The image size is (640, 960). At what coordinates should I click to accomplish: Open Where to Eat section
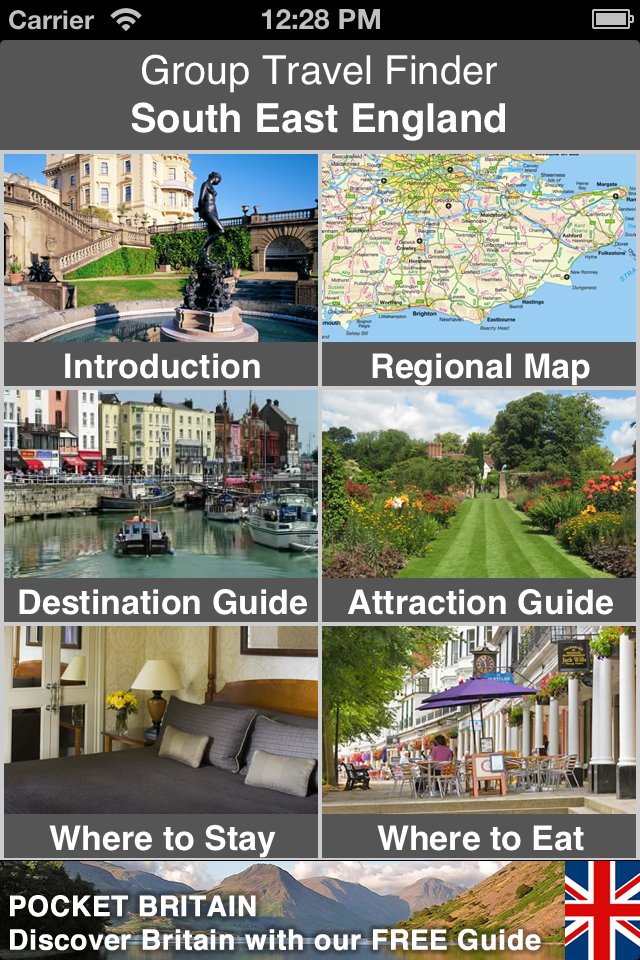[x=479, y=742]
